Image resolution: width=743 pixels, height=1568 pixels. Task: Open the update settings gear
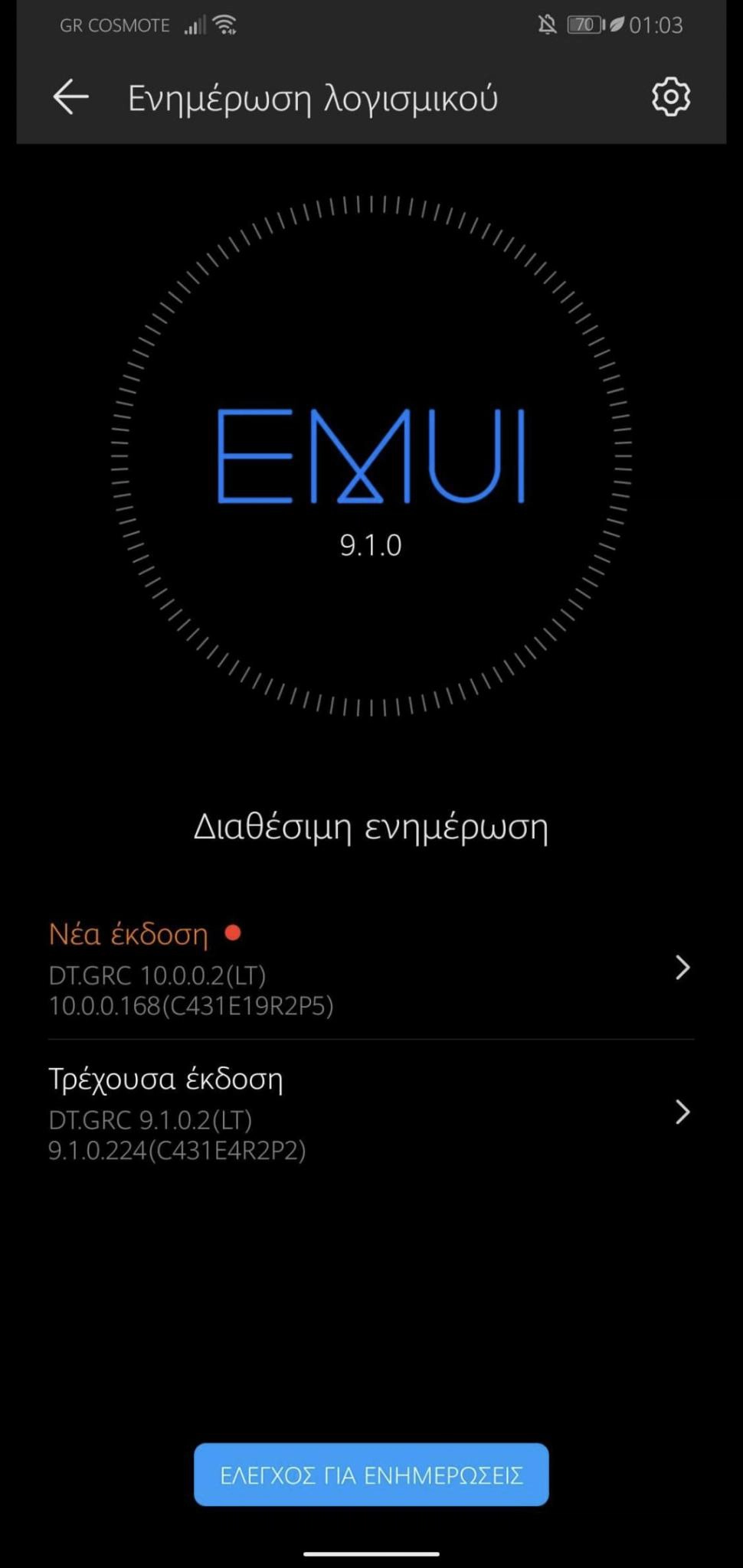tap(670, 97)
